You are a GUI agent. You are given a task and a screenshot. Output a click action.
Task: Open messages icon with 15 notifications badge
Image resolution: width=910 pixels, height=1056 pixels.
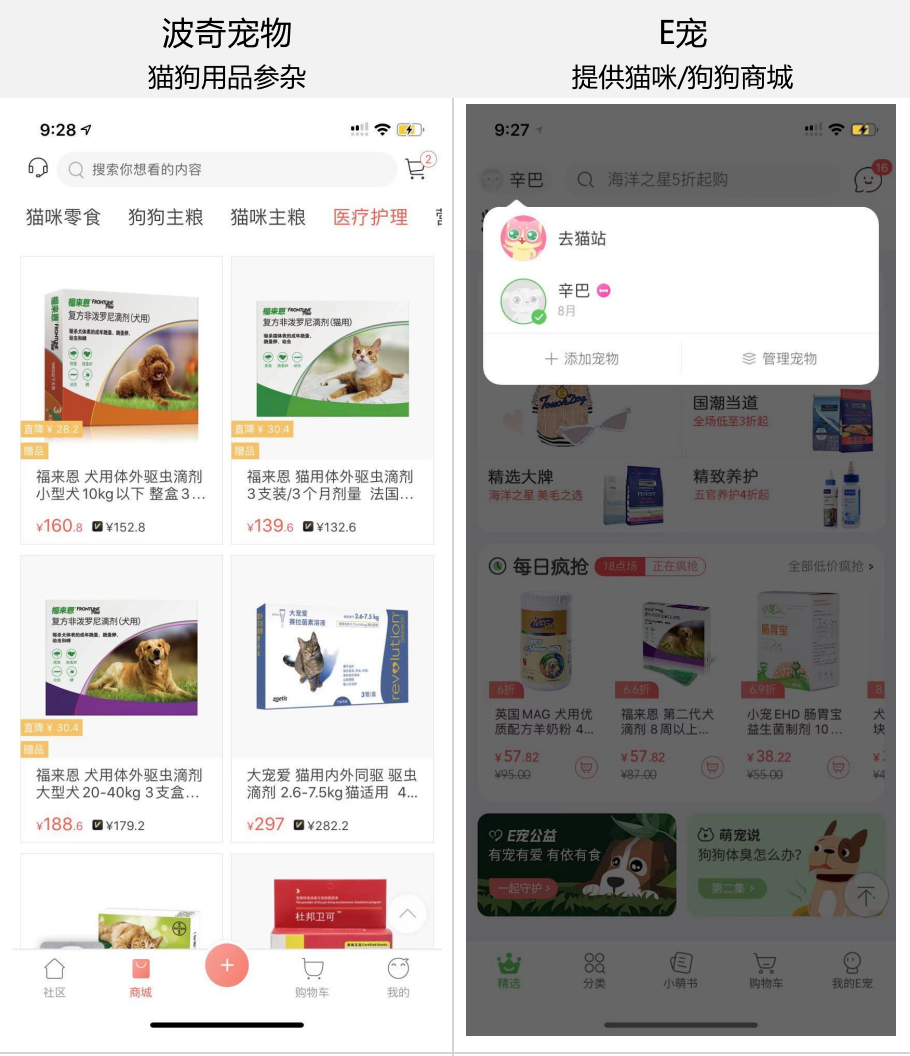(866, 178)
